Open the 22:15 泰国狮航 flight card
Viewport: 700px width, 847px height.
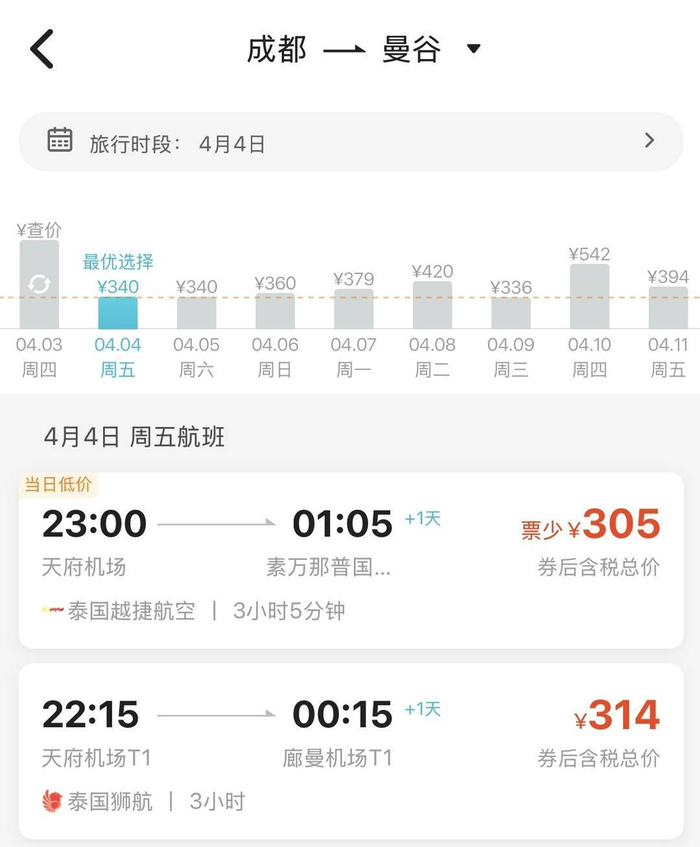[x=351, y=751]
